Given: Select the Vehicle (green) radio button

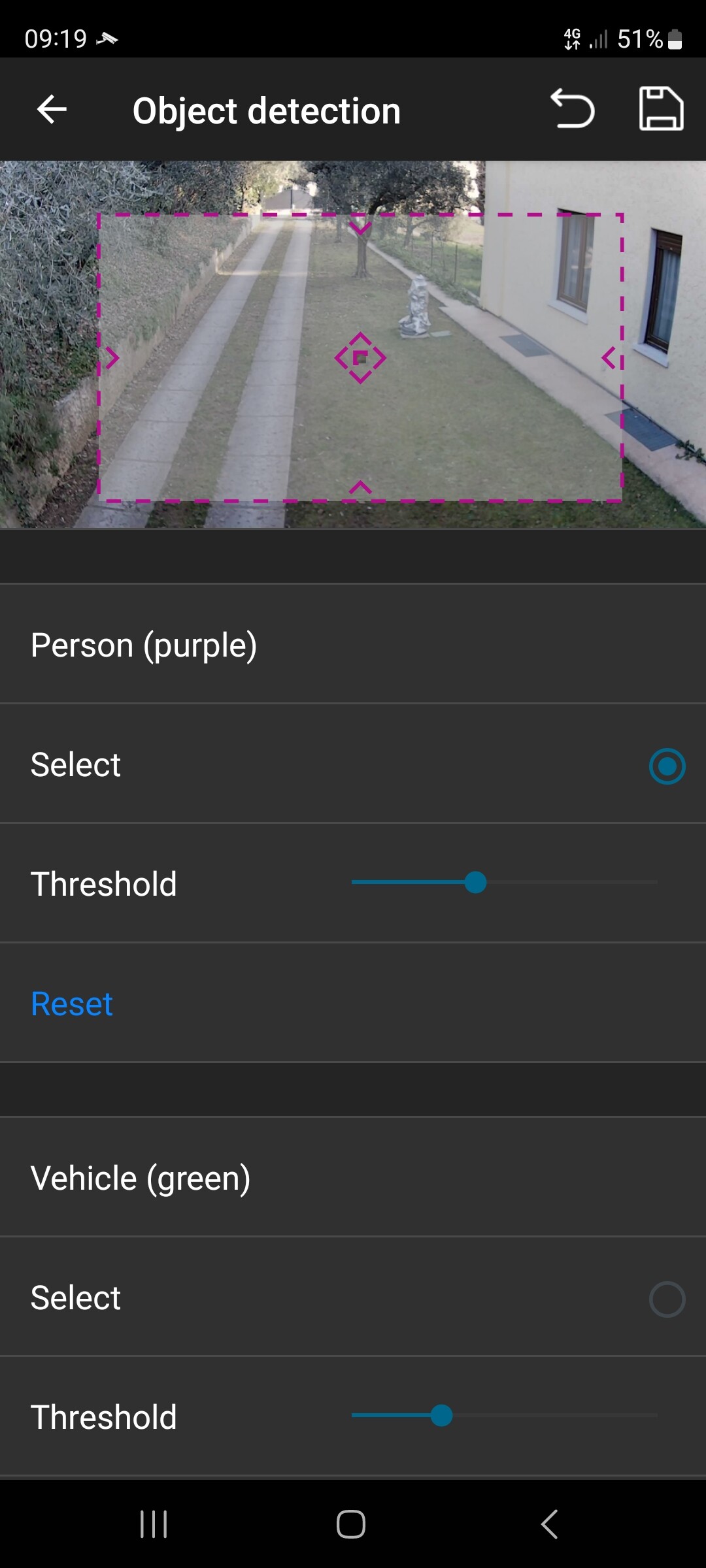Looking at the screenshot, I should point(667,1299).
